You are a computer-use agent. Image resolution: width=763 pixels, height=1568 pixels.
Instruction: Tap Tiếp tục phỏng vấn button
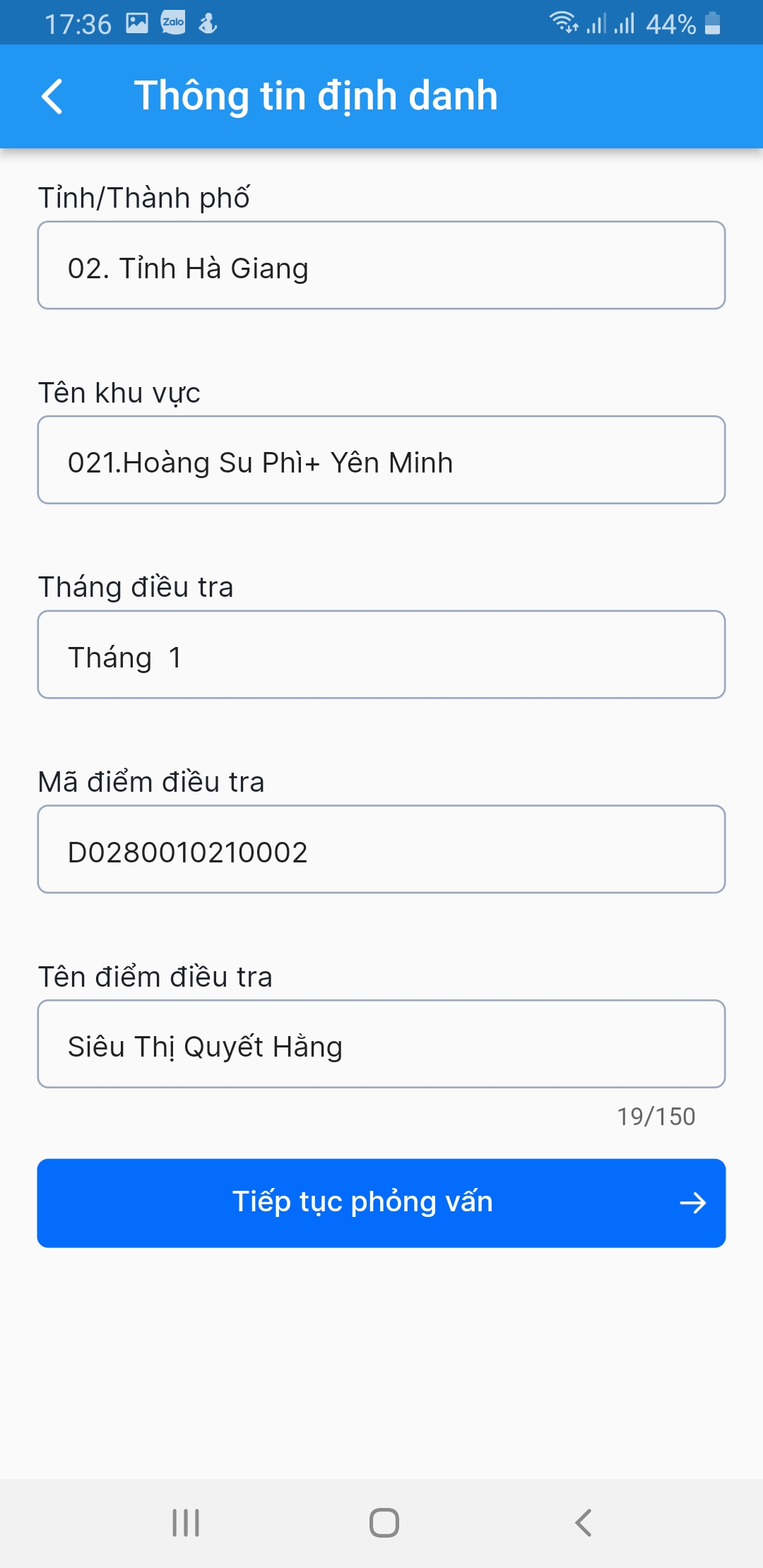(x=381, y=1203)
